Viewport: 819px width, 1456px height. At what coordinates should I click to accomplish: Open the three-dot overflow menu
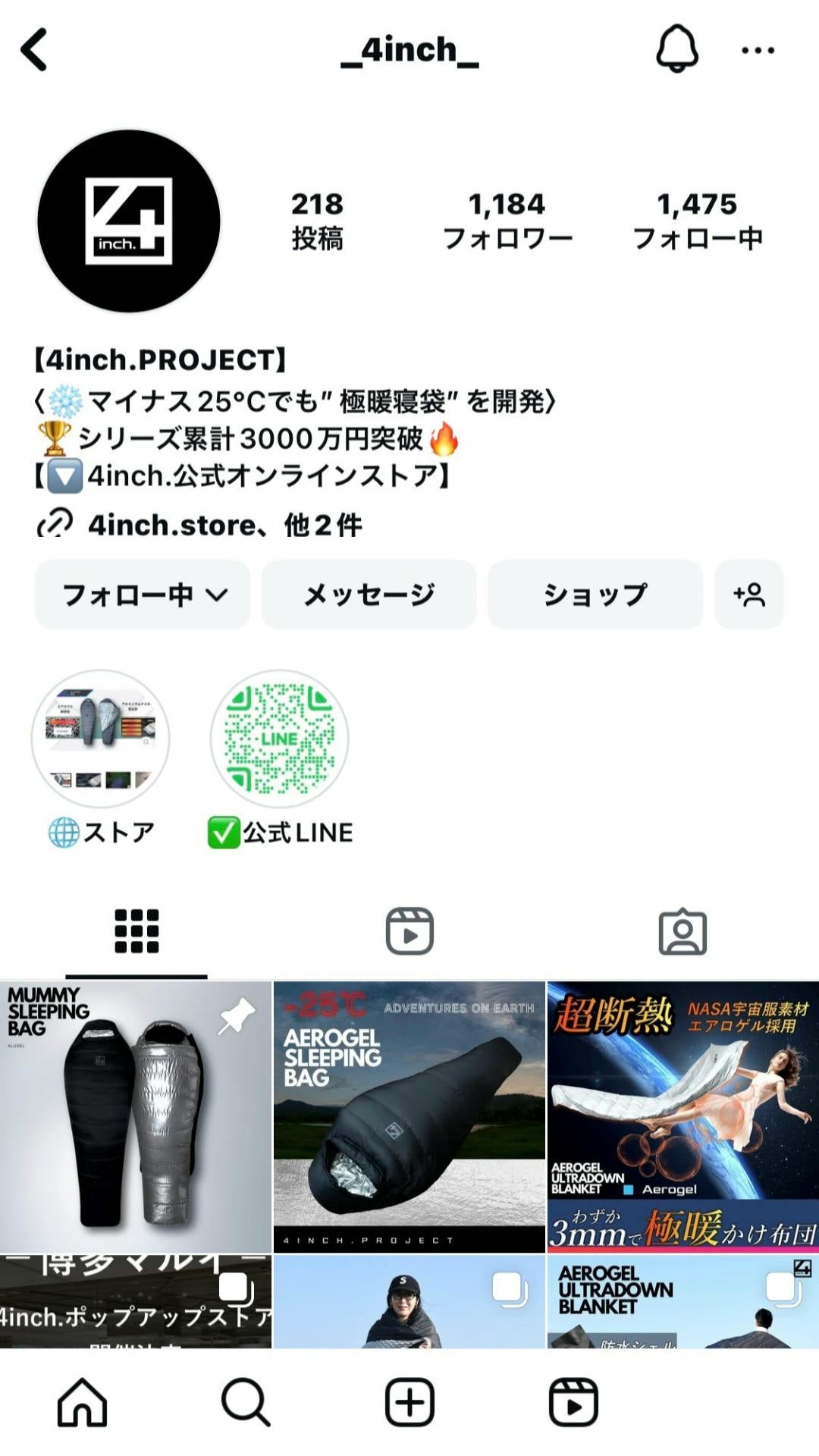coord(758,50)
